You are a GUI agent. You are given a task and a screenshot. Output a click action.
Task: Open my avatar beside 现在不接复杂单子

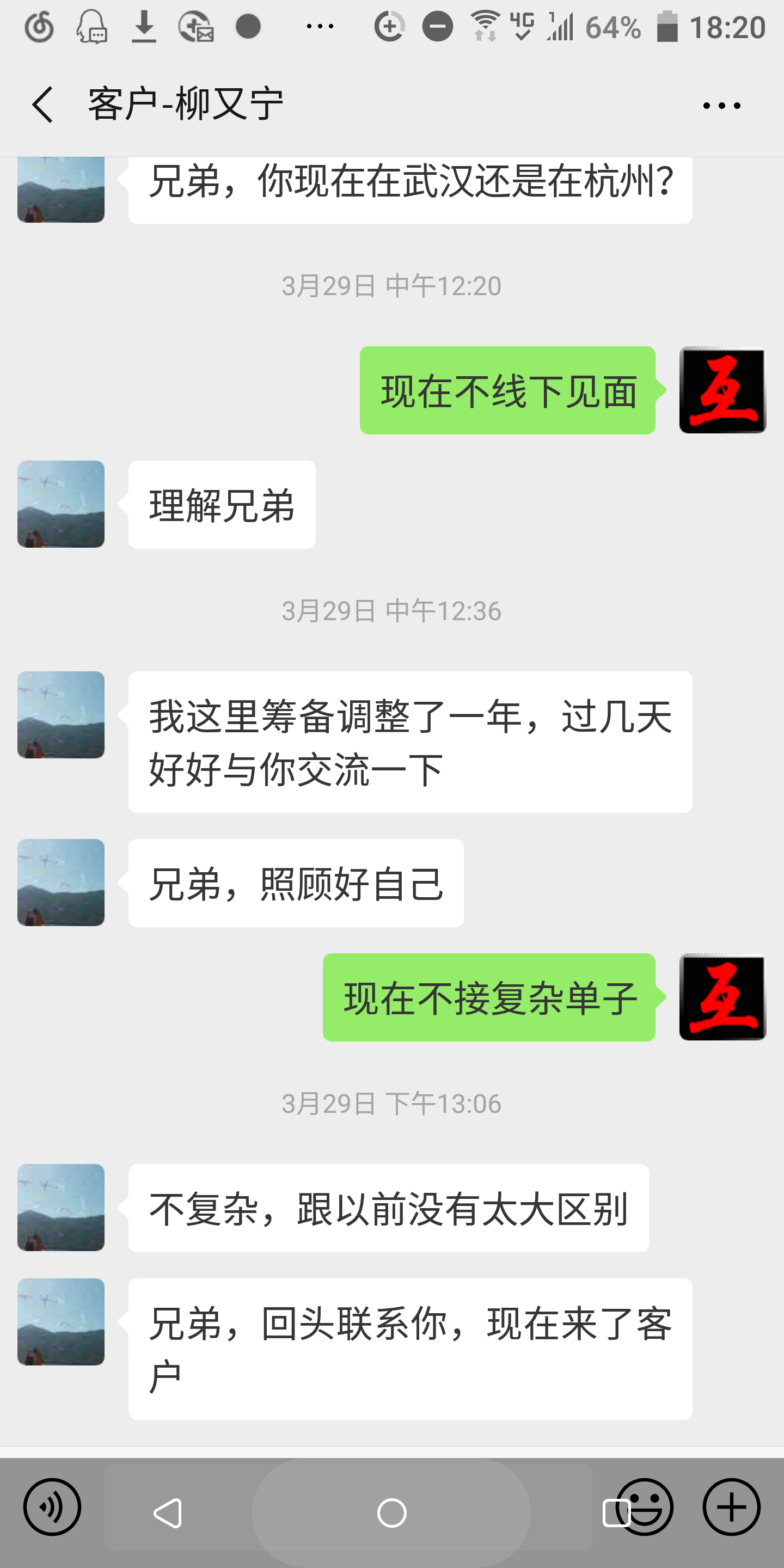pyautogui.click(x=722, y=997)
